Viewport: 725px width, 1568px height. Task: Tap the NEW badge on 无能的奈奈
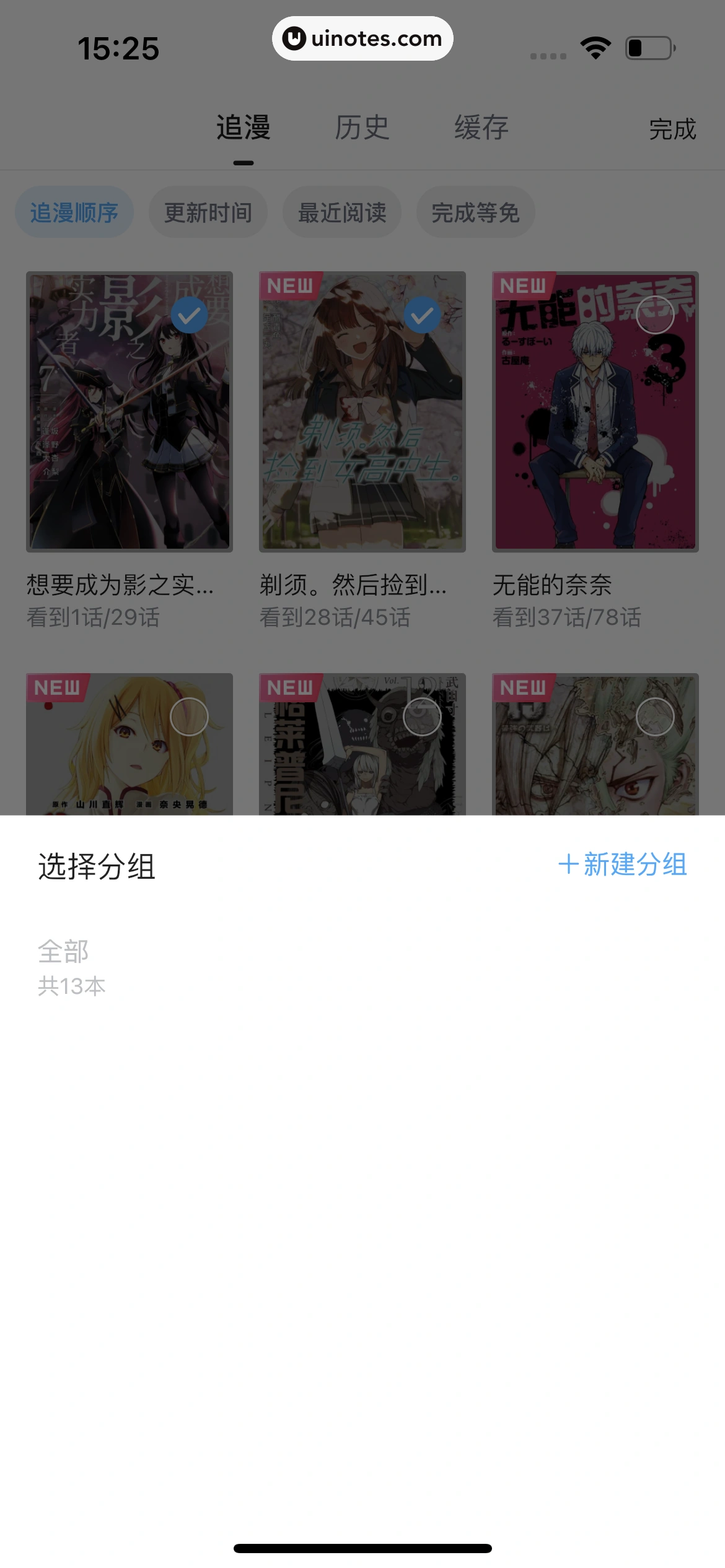tap(522, 286)
